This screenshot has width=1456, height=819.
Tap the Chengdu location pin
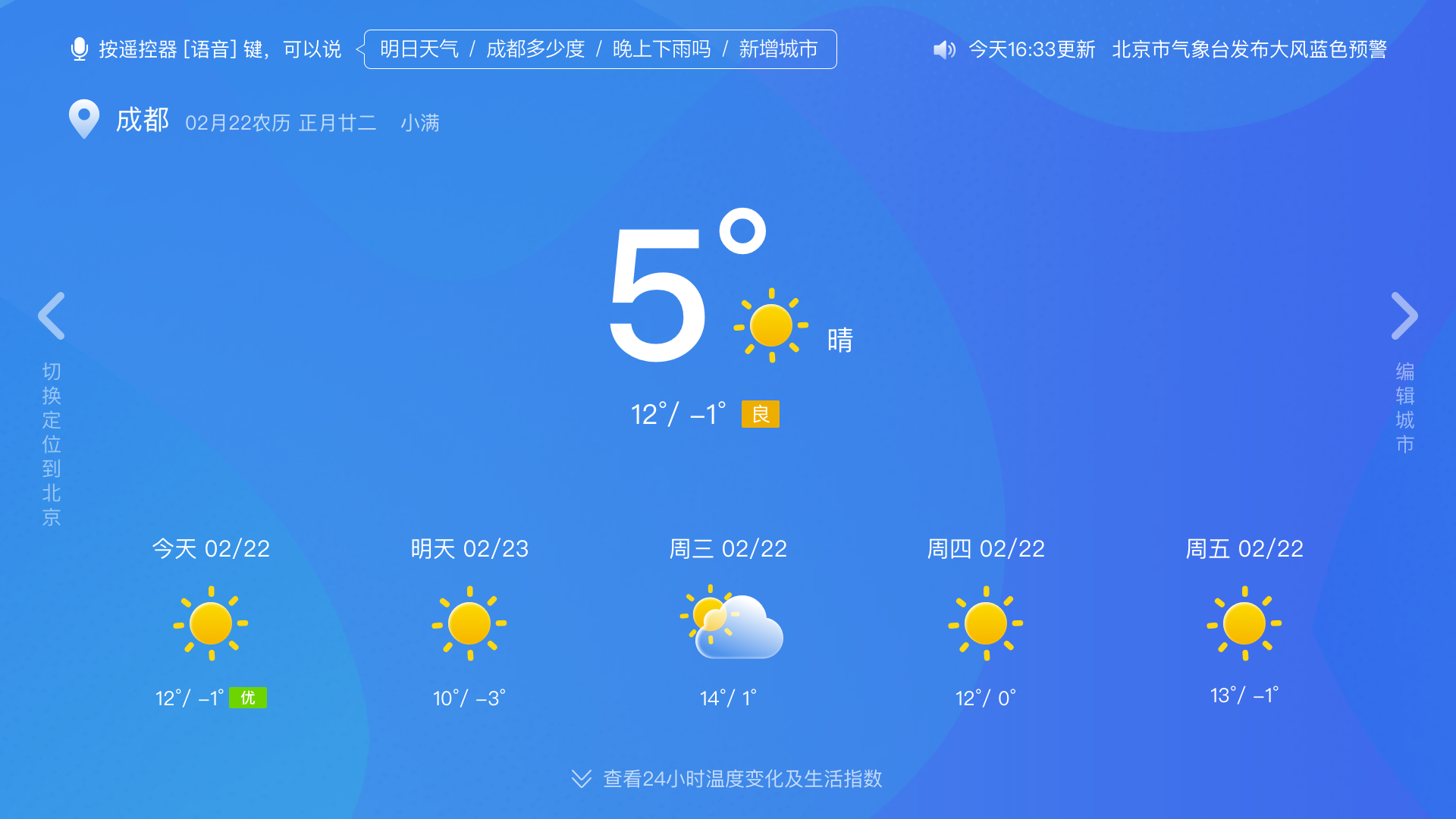point(84,119)
